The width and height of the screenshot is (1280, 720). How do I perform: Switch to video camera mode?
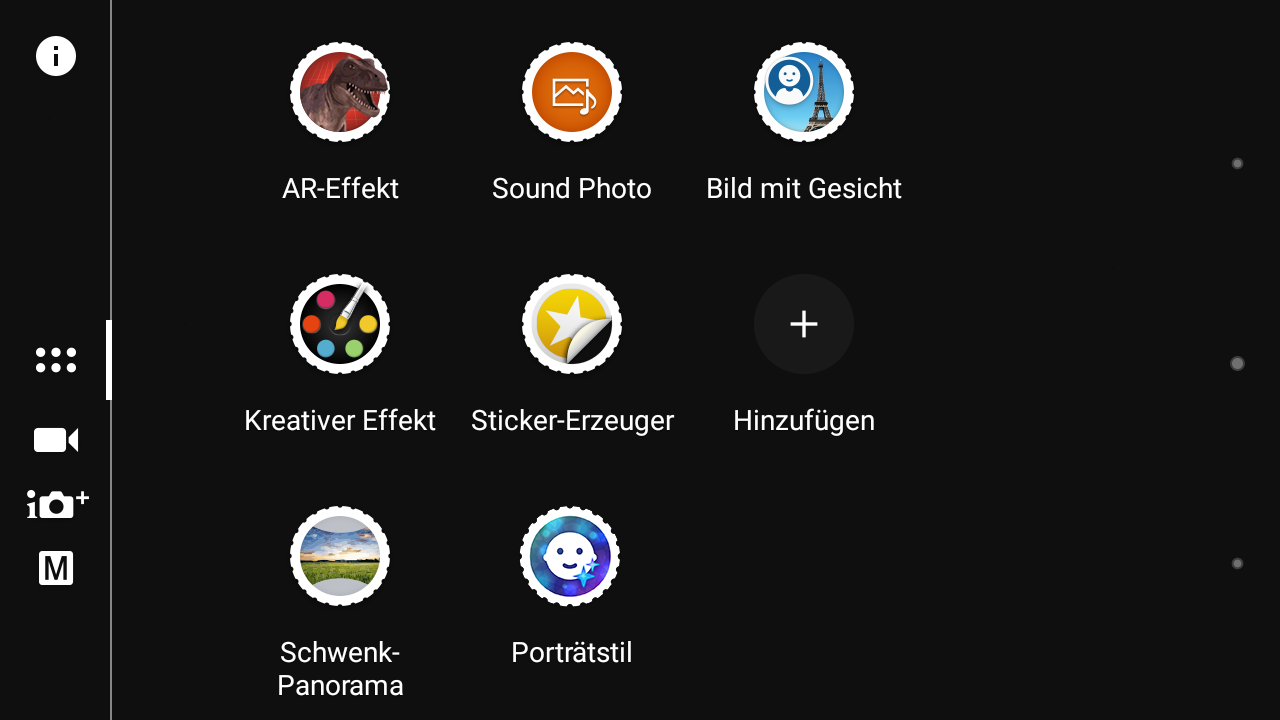tap(56, 440)
